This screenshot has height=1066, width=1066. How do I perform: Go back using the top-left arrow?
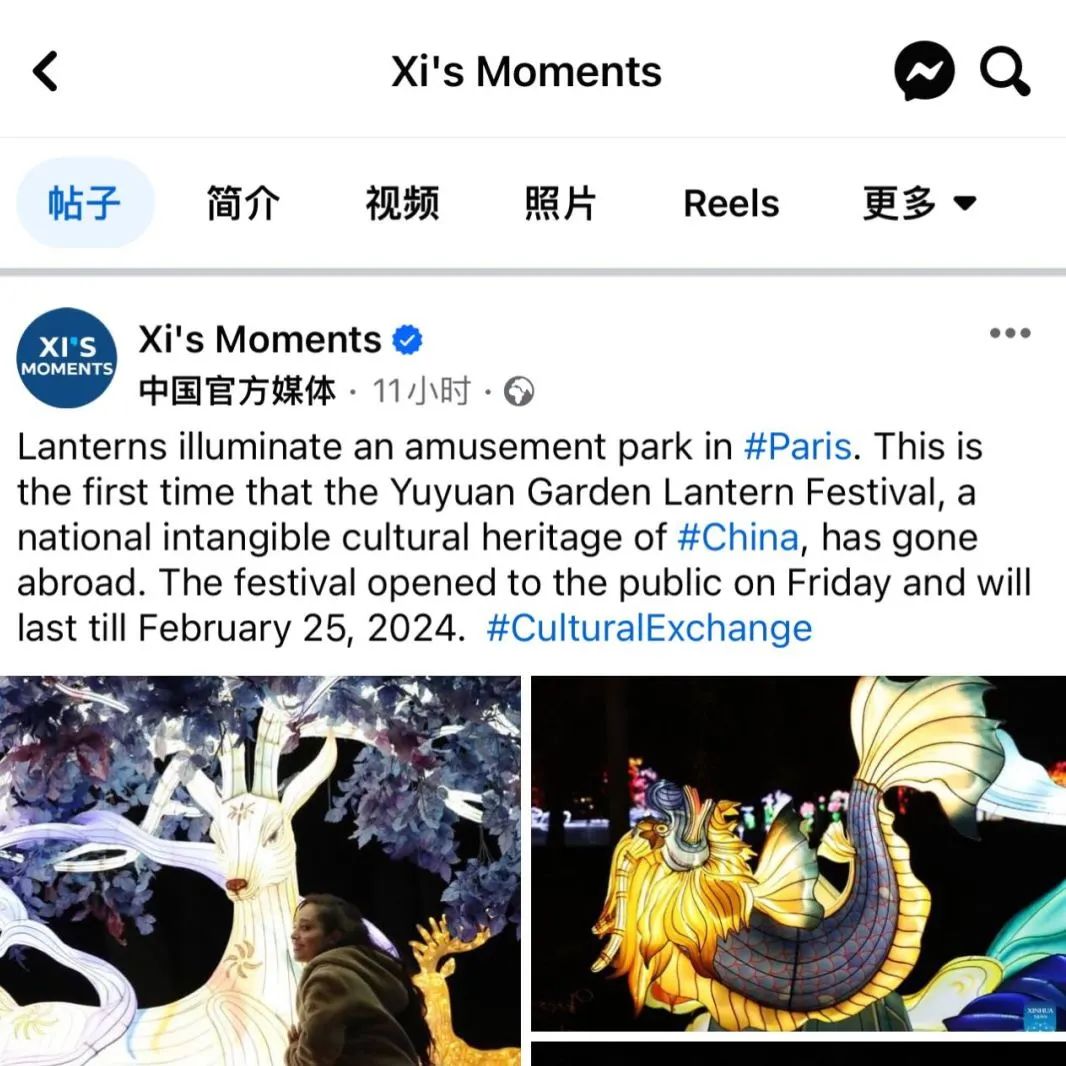coord(46,72)
